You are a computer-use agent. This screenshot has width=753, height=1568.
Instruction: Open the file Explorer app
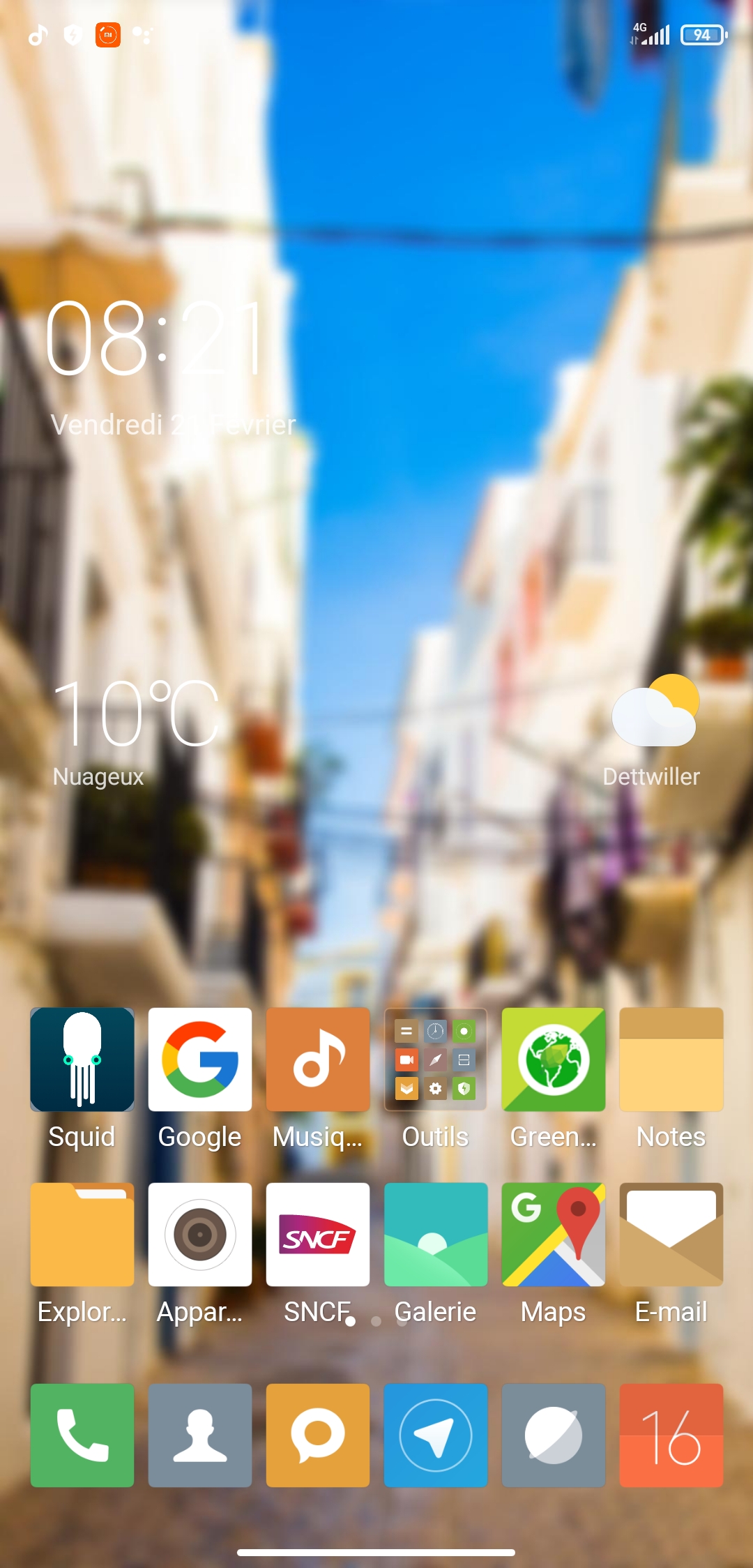click(x=82, y=1235)
